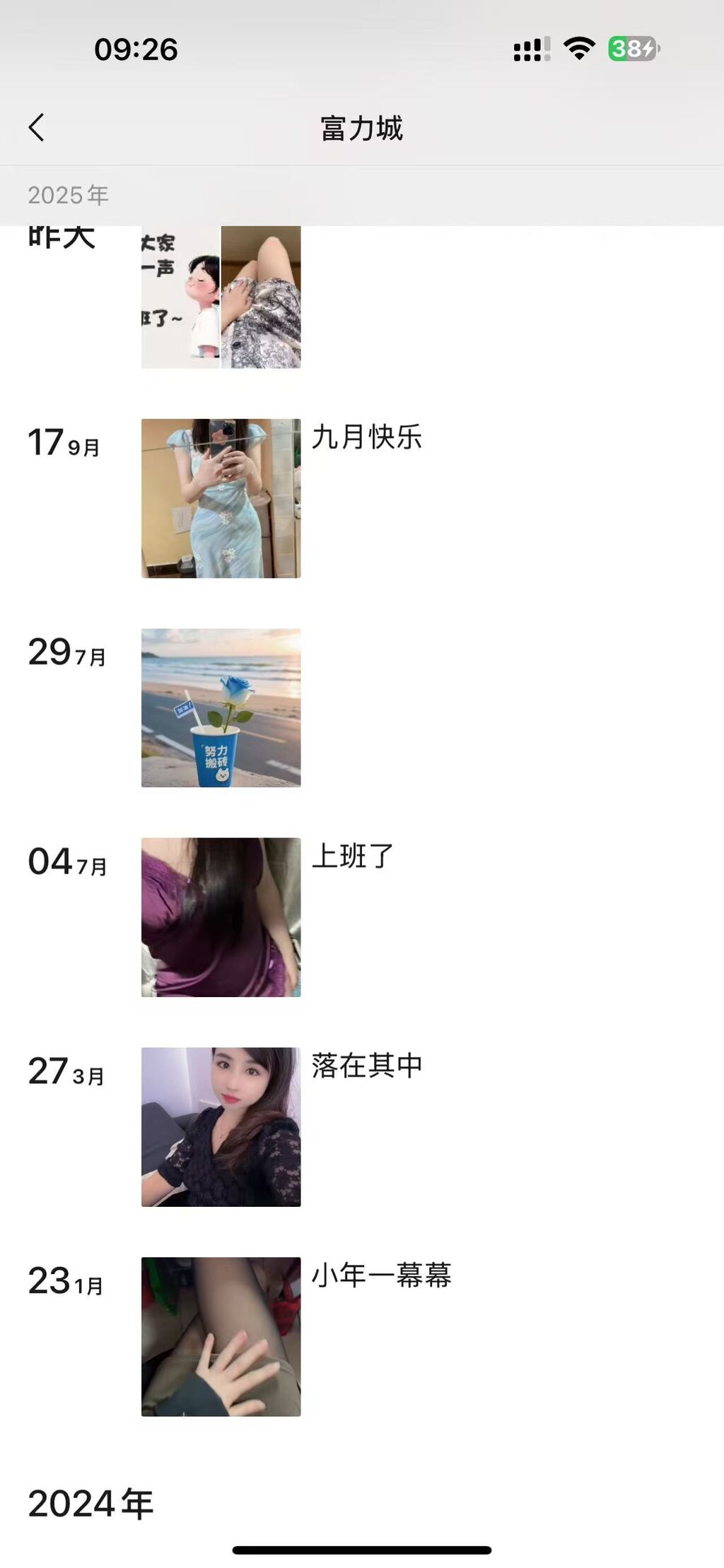Open the 小年一幕幕 post from 23 January
724x1568 pixels.
click(221, 1336)
